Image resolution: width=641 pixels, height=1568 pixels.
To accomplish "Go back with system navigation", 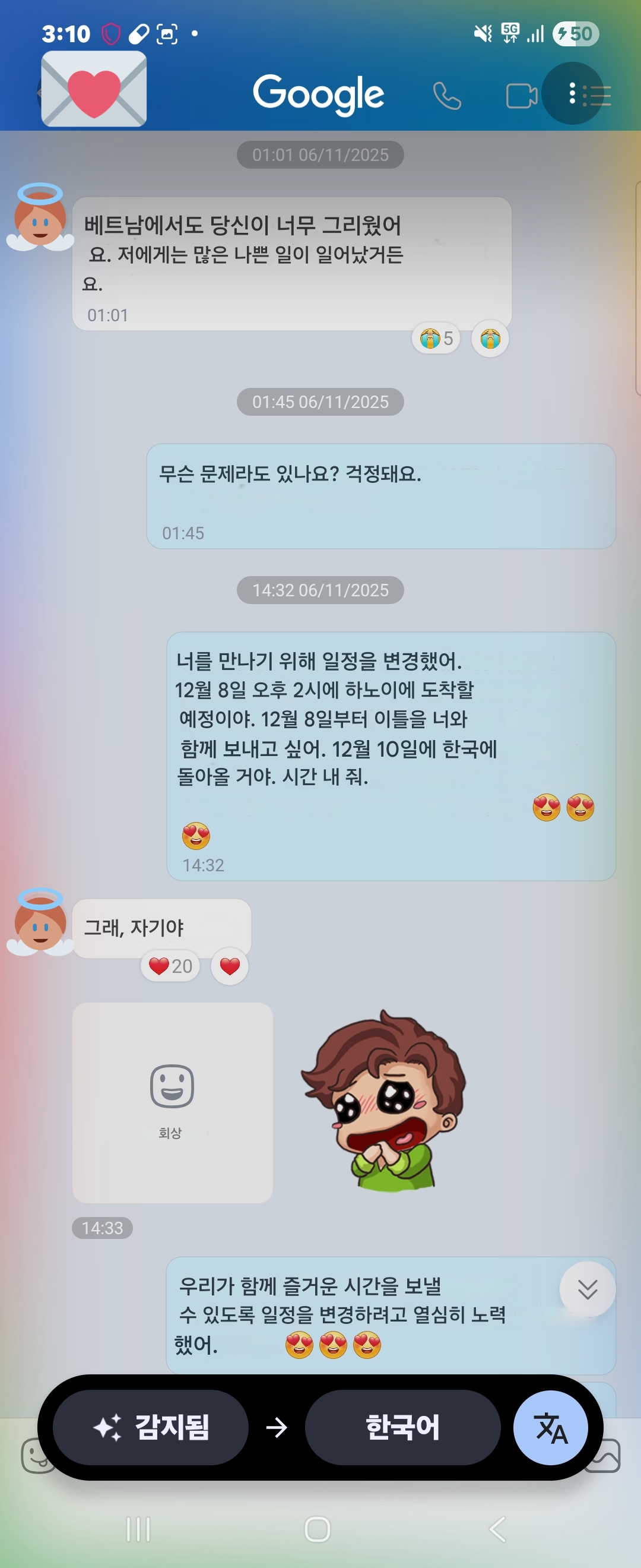I will click(497, 1528).
